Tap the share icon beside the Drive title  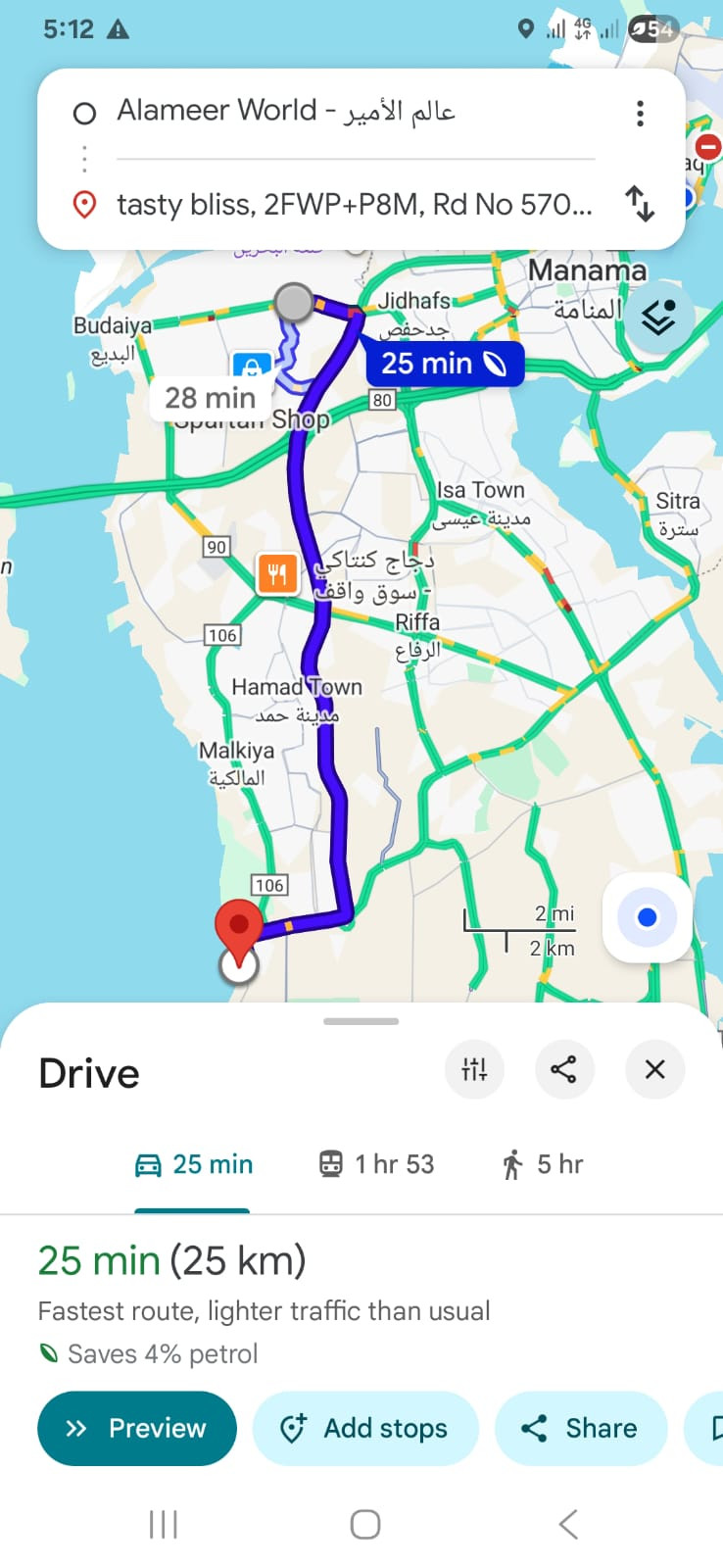pos(564,1069)
